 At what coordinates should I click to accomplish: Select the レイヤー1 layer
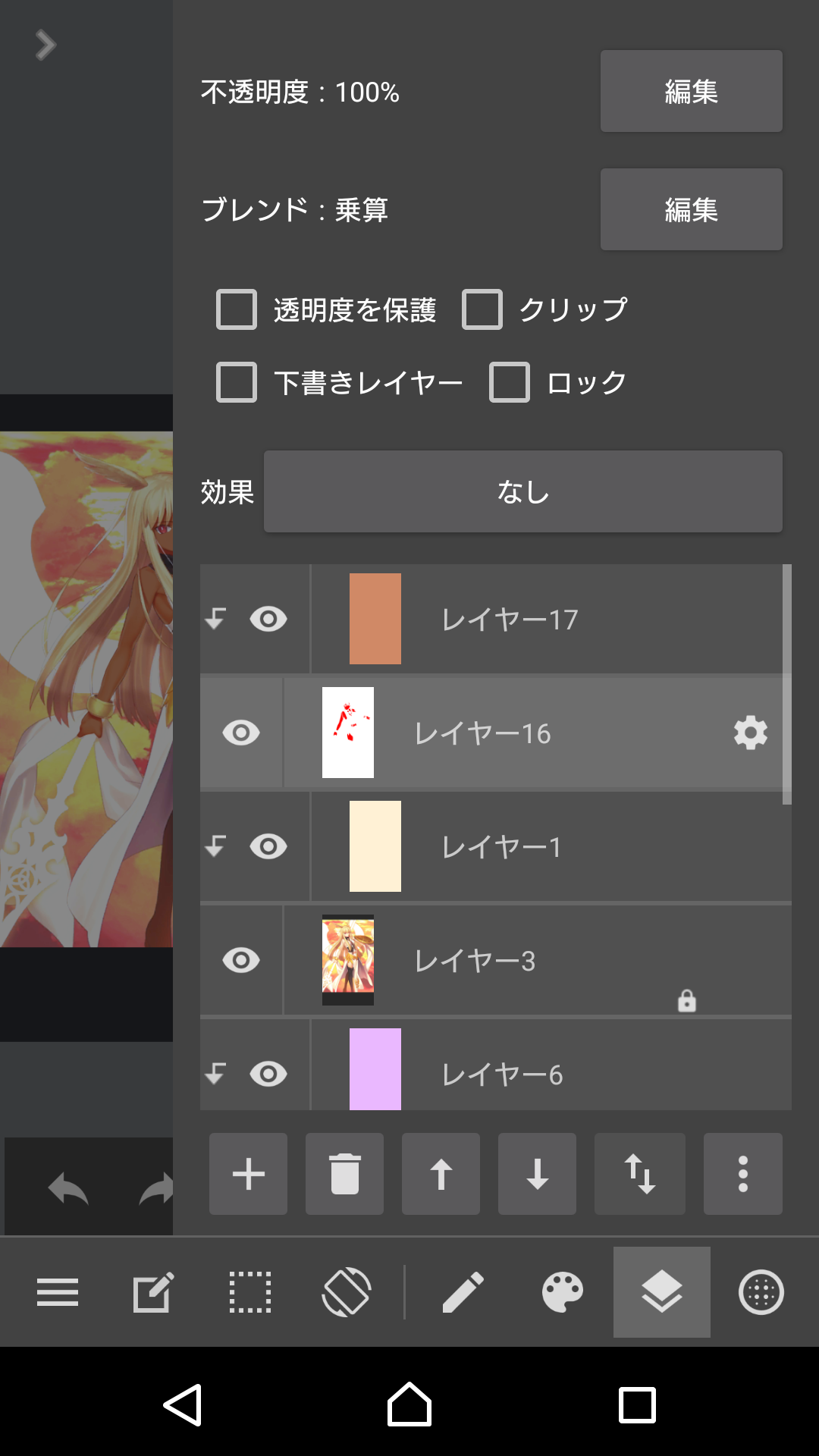pyautogui.click(x=531, y=846)
